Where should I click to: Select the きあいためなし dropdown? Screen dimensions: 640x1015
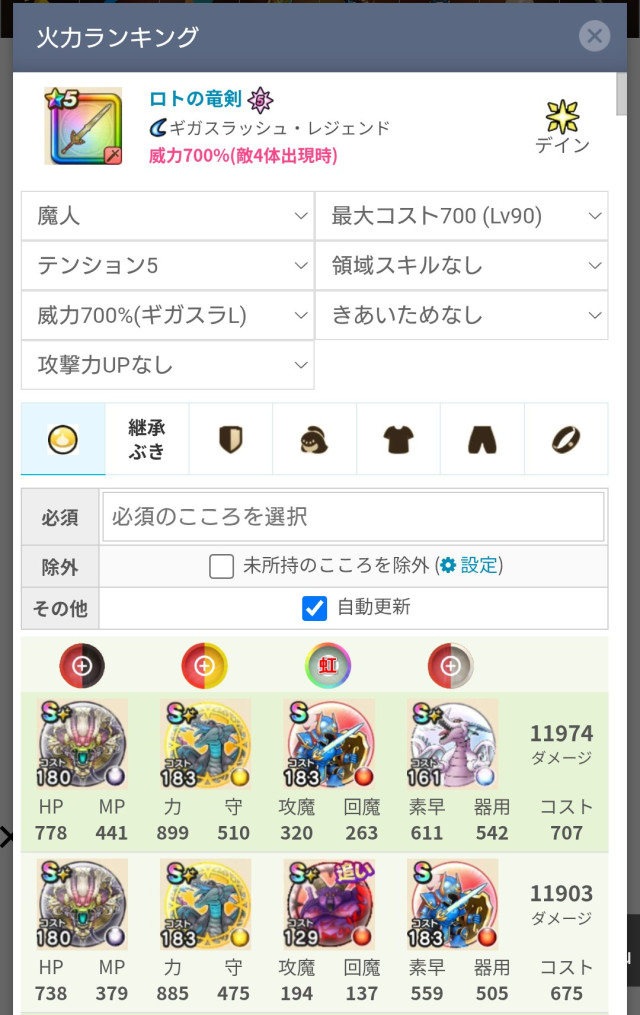coord(461,316)
